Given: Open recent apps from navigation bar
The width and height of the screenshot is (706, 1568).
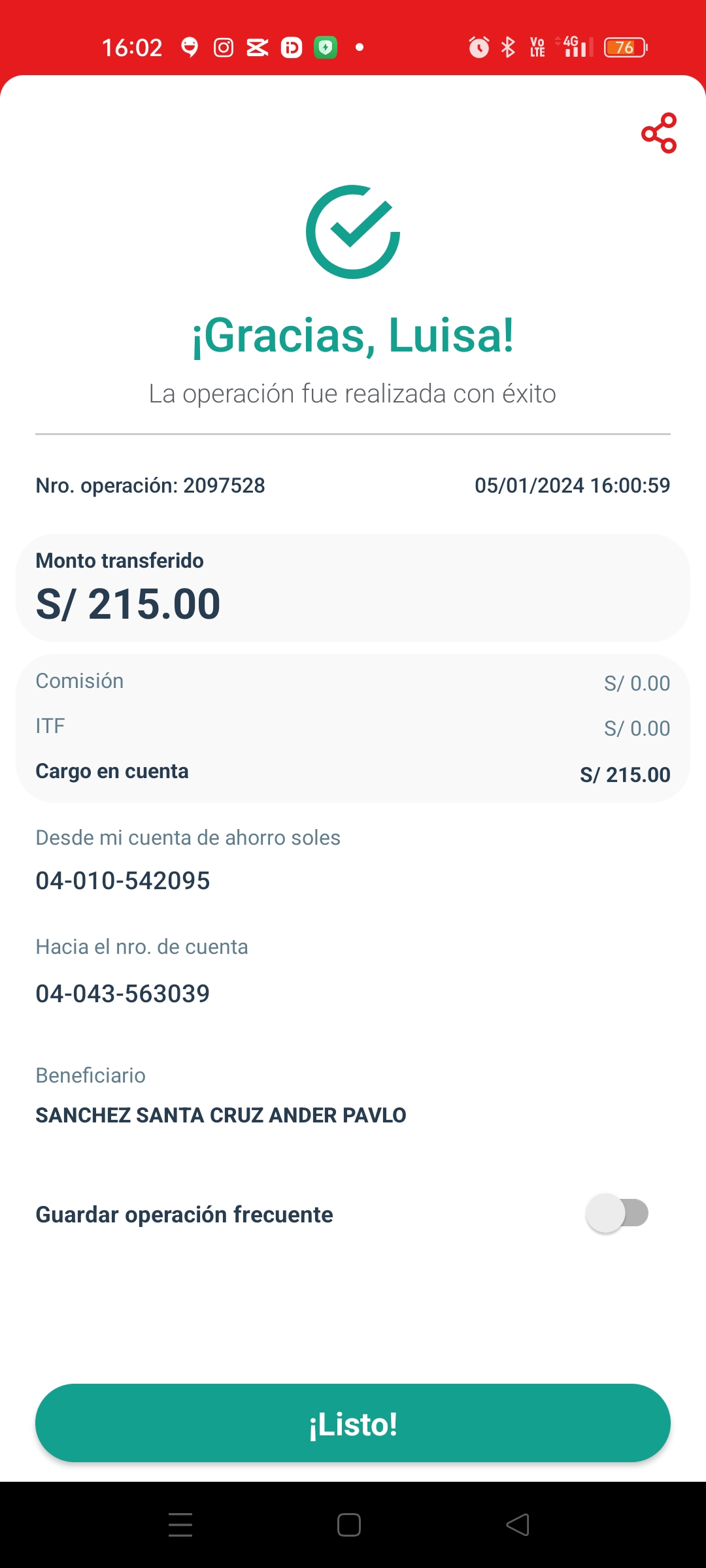Looking at the screenshot, I should (180, 1525).
